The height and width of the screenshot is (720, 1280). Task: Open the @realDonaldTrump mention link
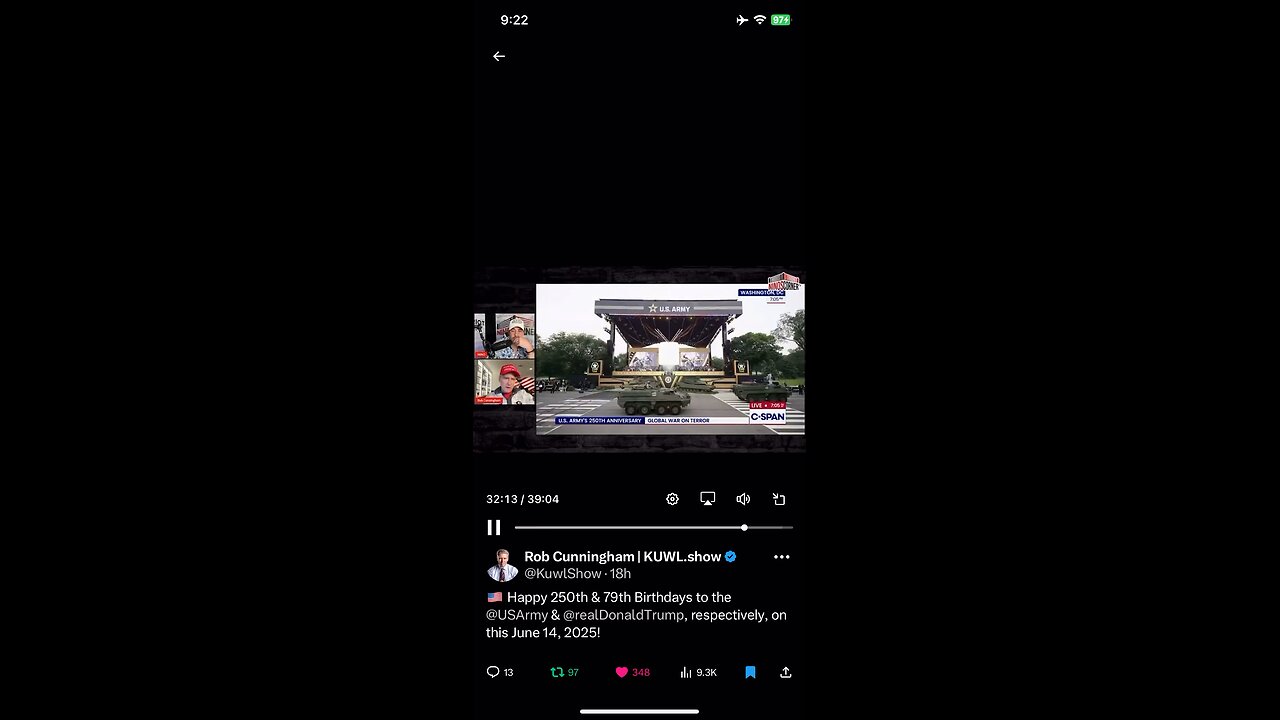coord(623,615)
